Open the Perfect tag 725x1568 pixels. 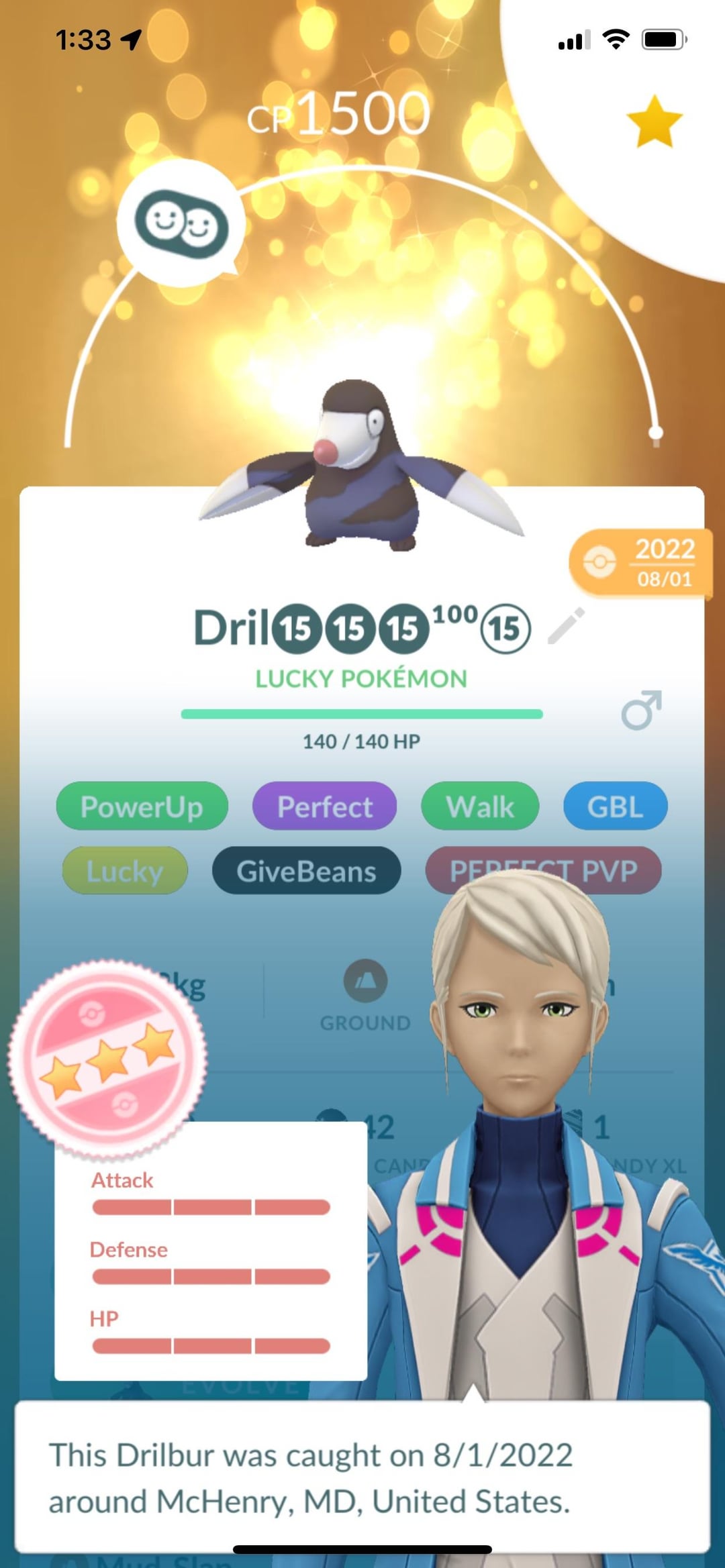coord(324,806)
